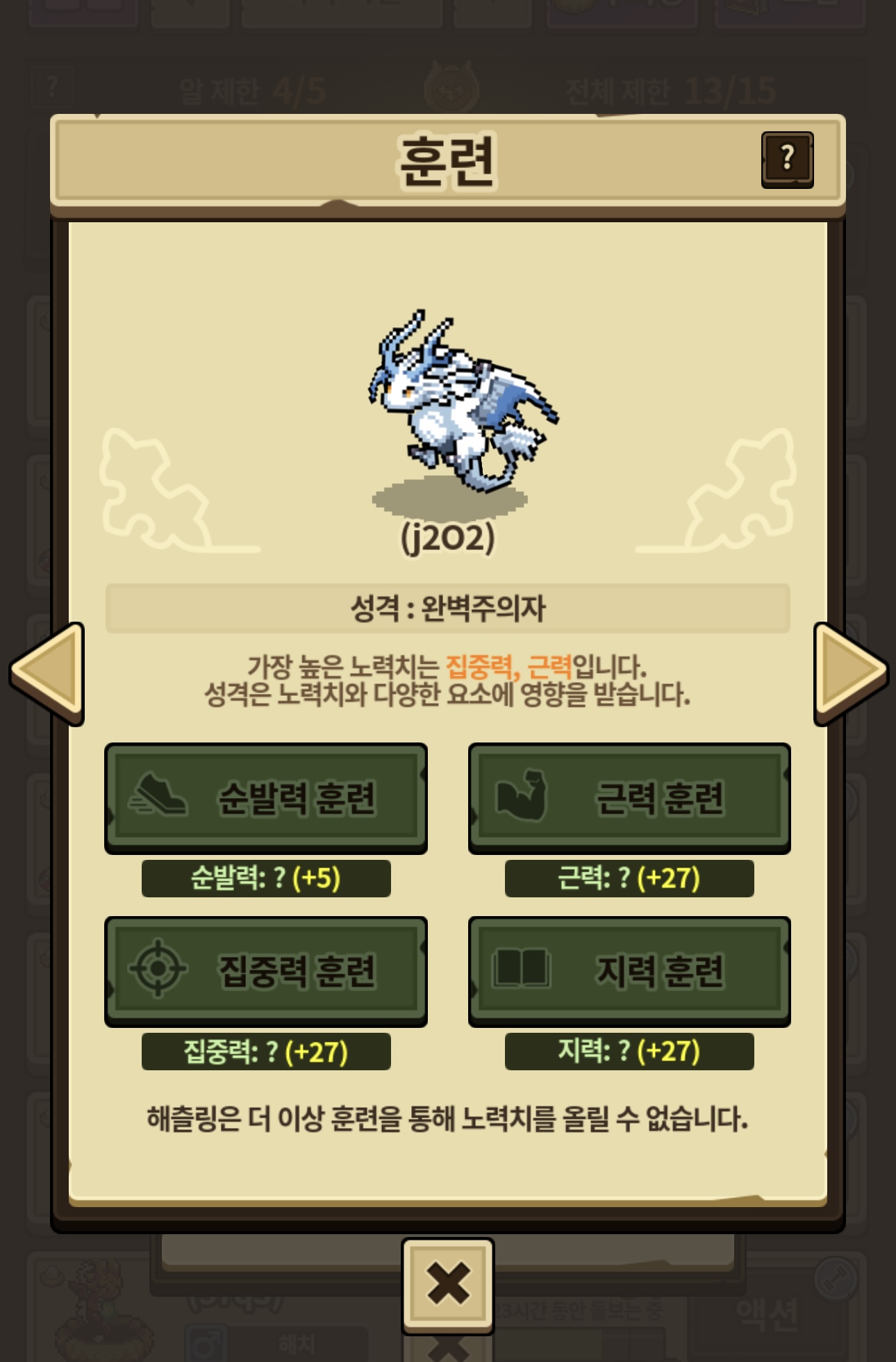Select 순발력 훈련 button

(266, 798)
